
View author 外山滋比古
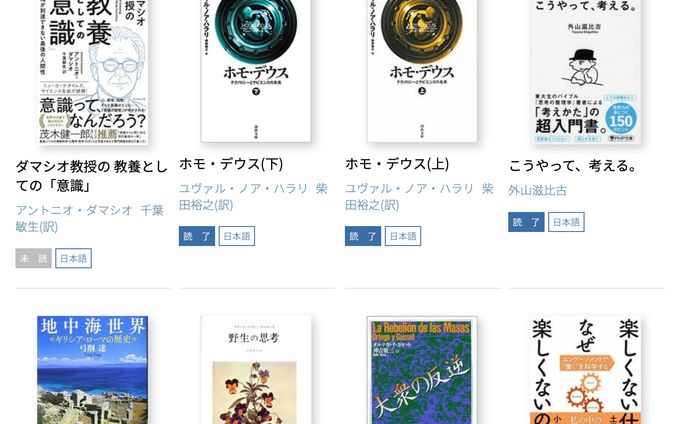click(x=537, y=190)
